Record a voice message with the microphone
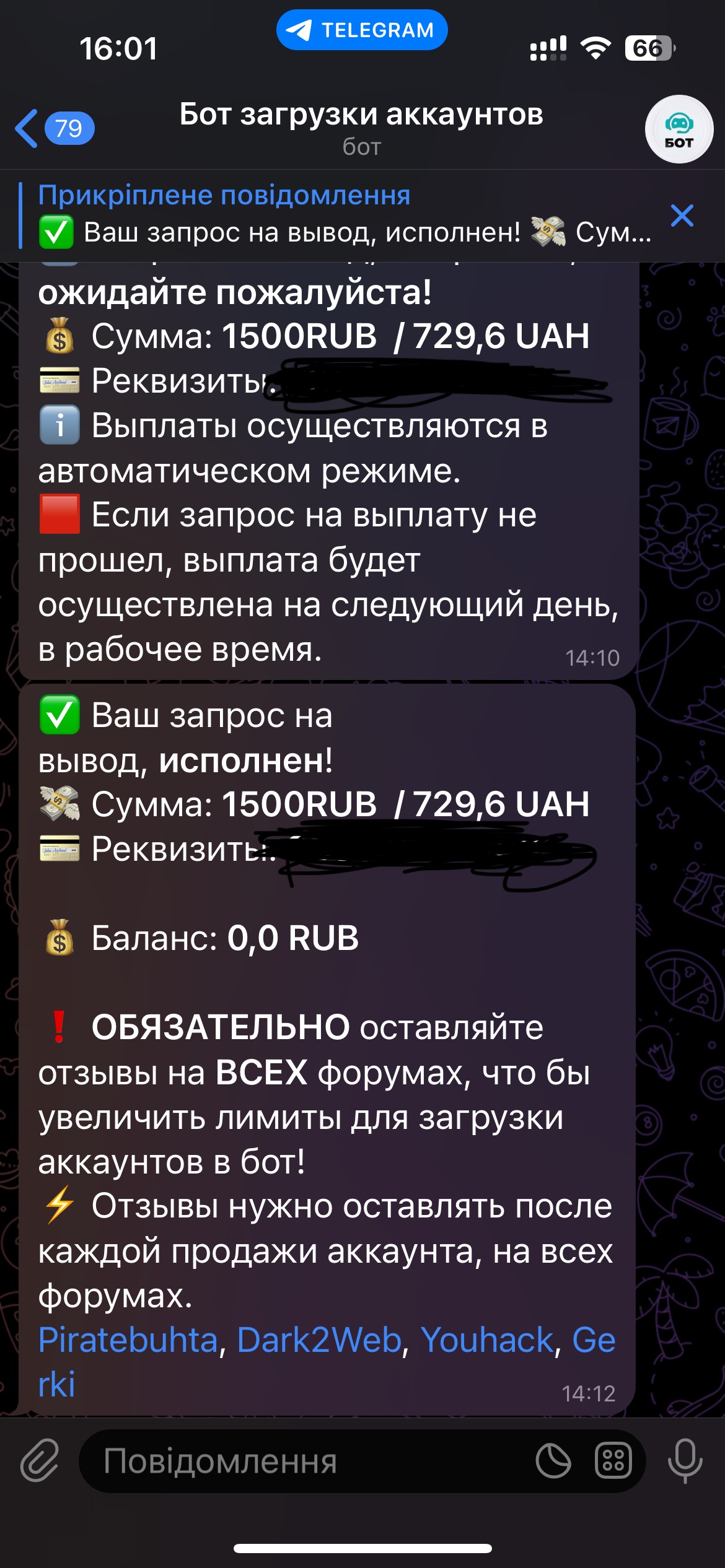The height and width of the screenshot is (1568, 725). coord(685,1461)
